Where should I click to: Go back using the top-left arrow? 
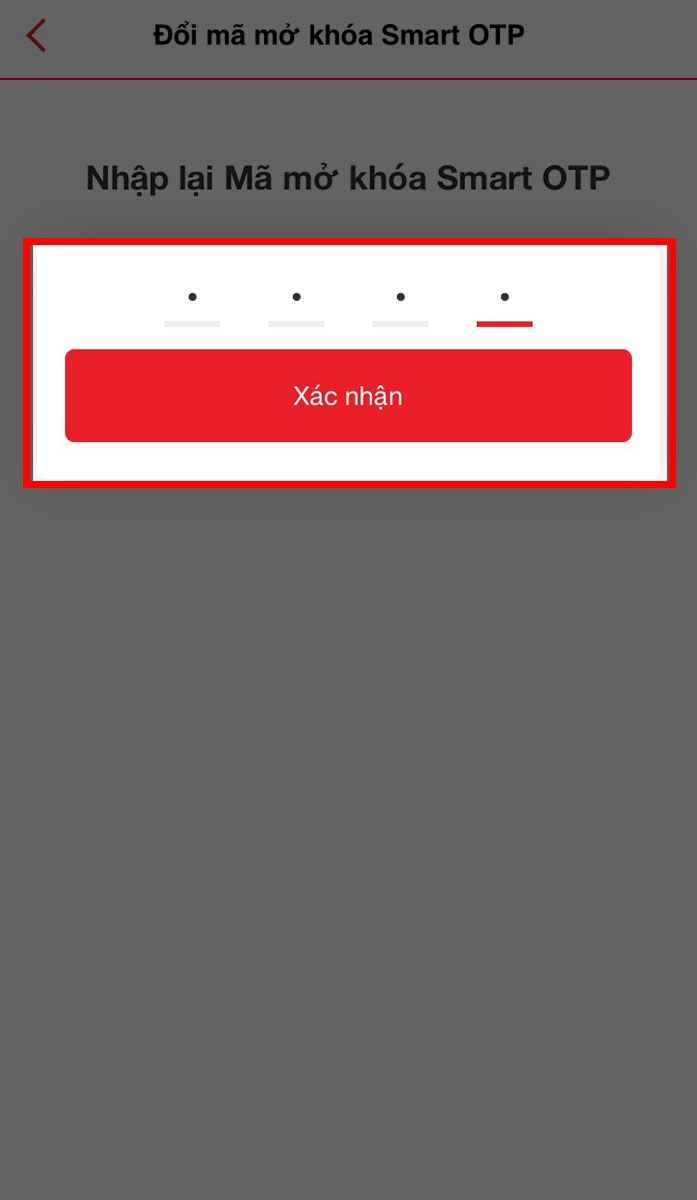coord(36,36)
